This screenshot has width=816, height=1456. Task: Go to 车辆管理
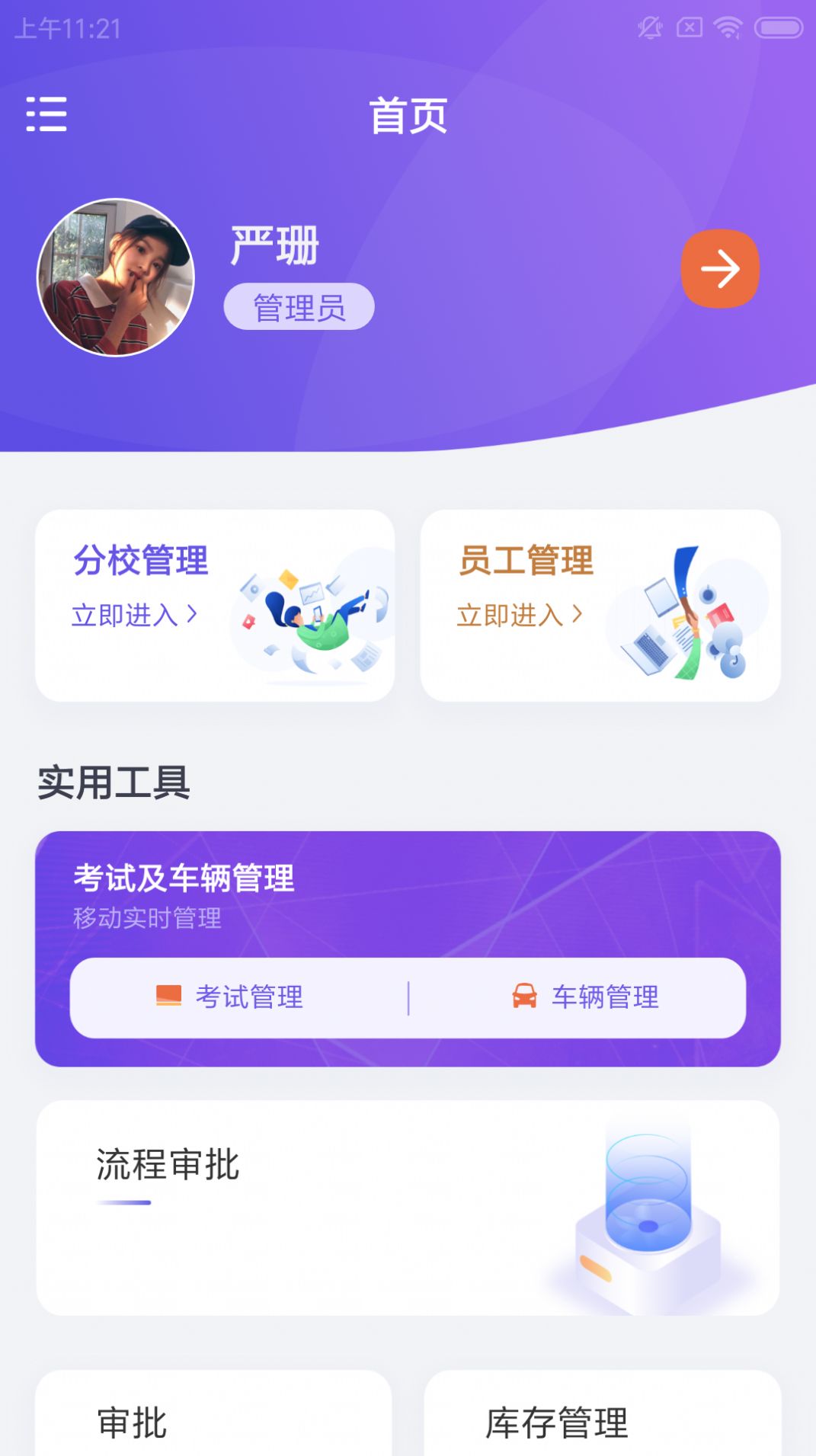click(584, 997)
